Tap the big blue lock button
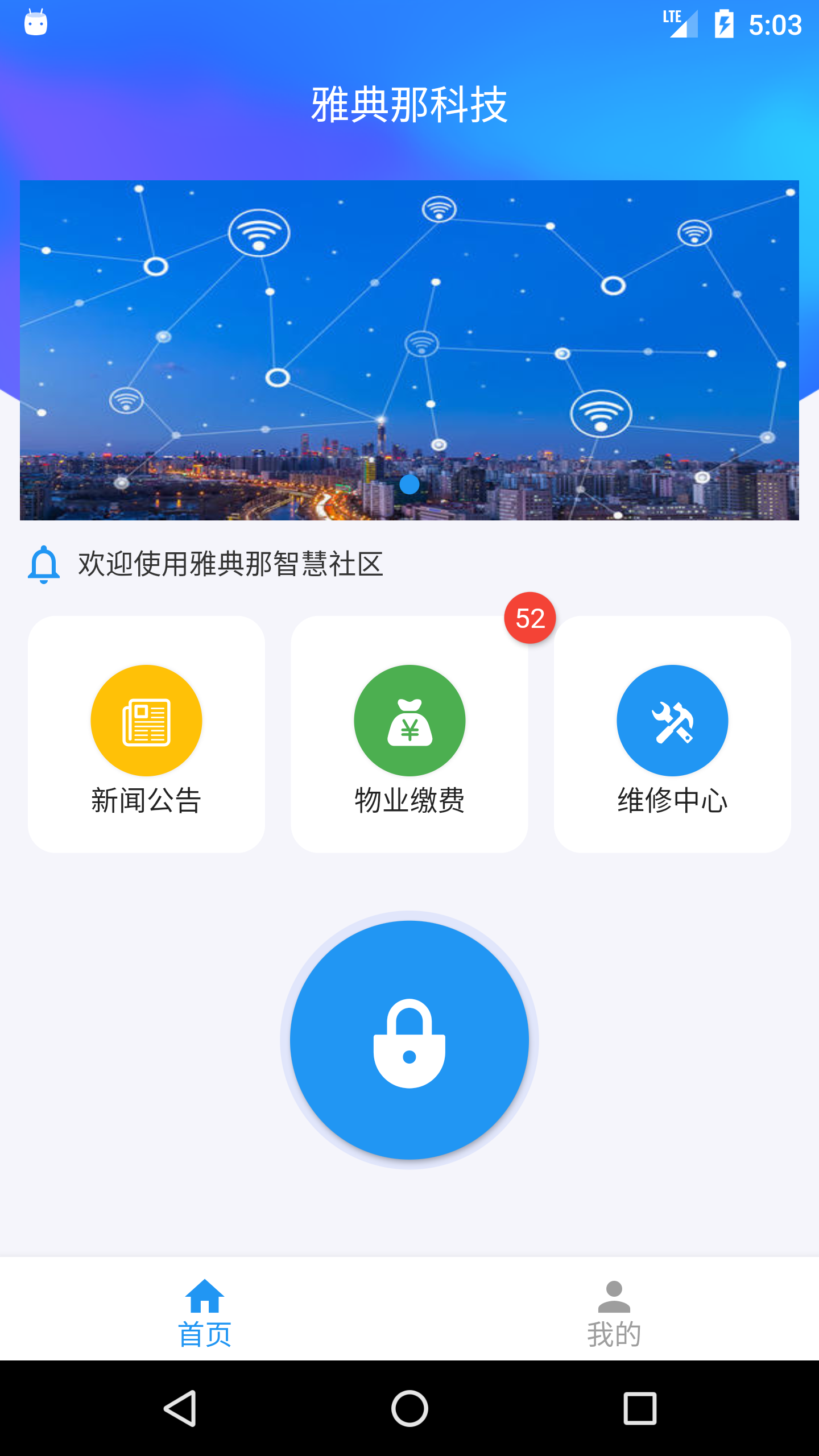The width and height of the screenshot is (819, 1456). 409,1040
